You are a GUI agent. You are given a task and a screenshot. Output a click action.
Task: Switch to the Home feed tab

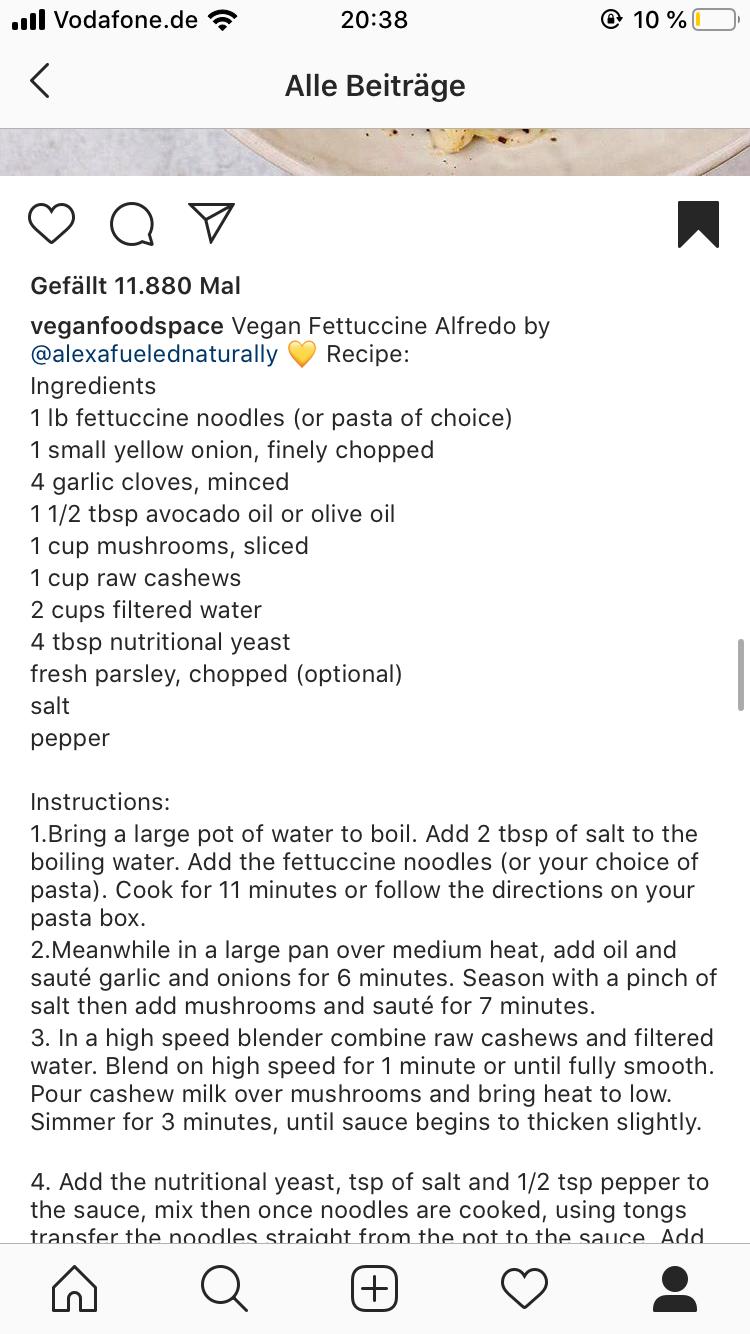click(x=75, y=1288)
